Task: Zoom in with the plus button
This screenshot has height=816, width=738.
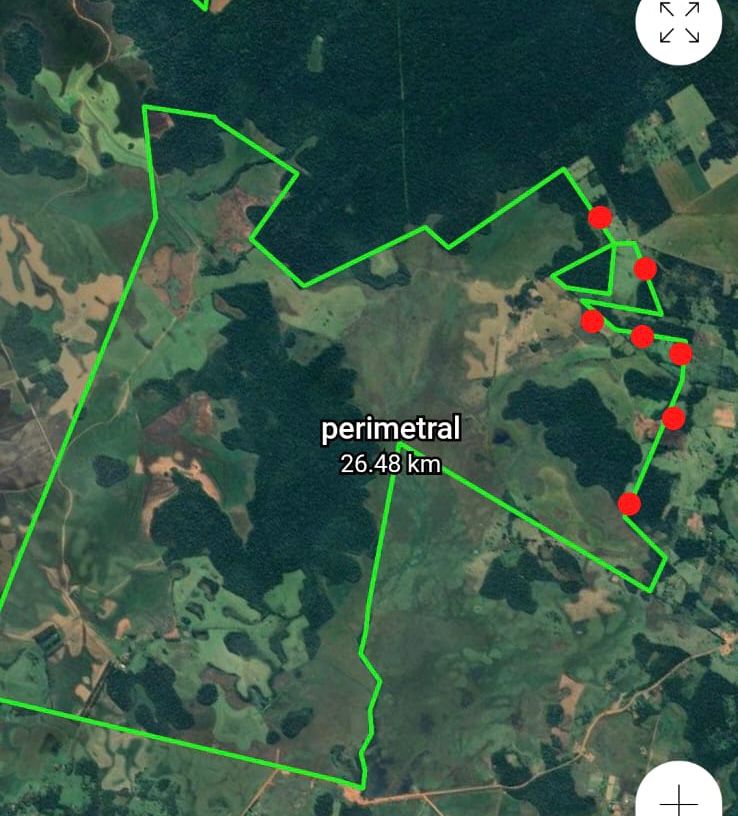Action: (679, 797)
